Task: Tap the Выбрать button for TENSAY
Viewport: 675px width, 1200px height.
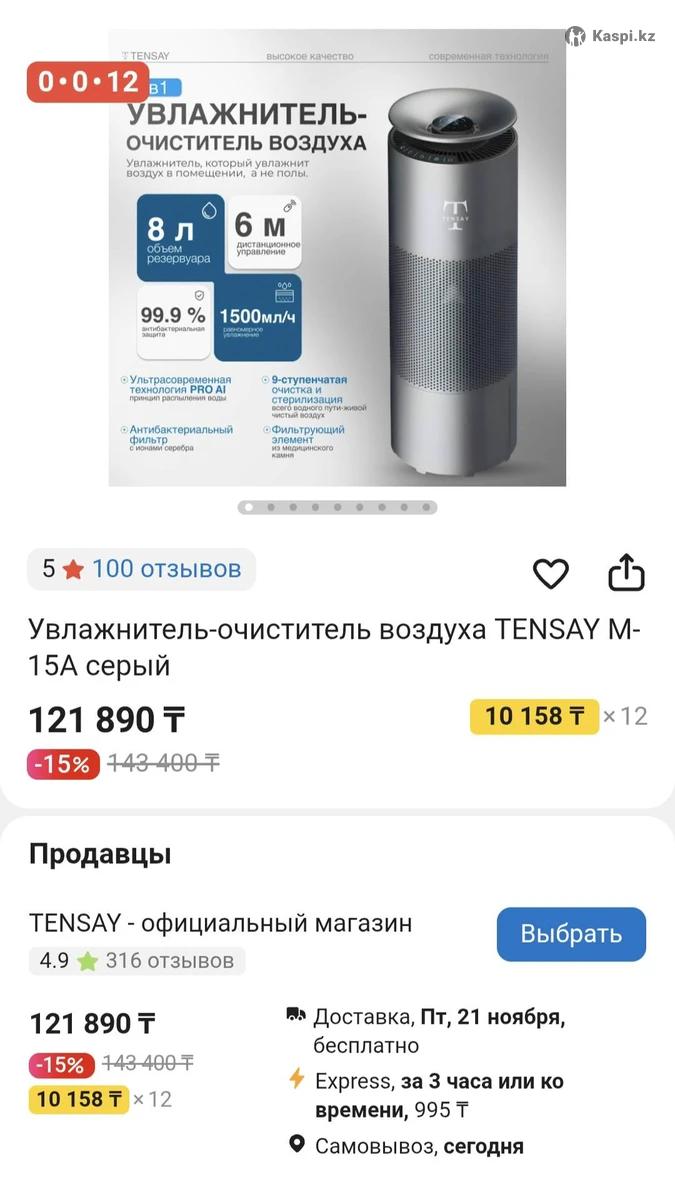Action: point(571,934)
